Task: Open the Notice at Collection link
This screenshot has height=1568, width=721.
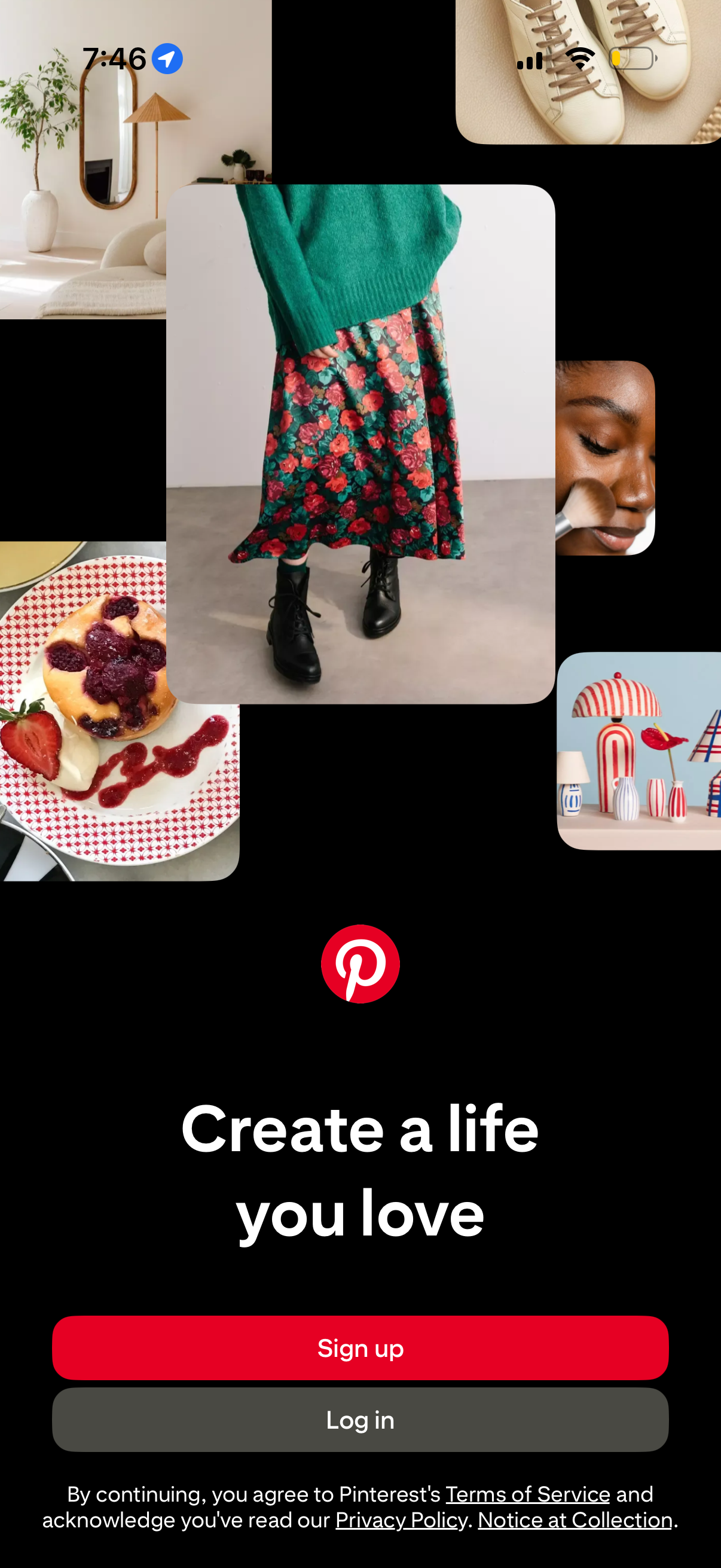Action: click(x=575, y=1520)
